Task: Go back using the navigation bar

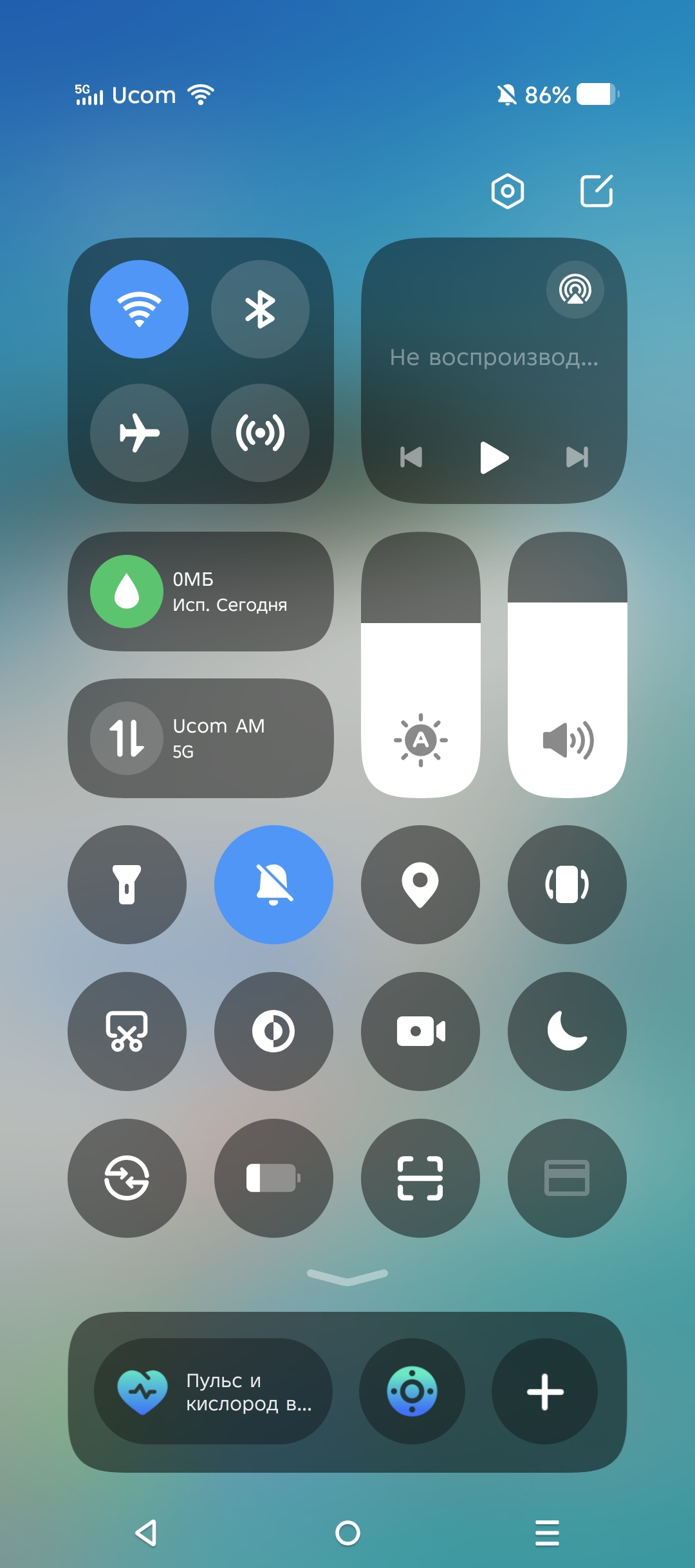Action: (x=147, y=1533)
